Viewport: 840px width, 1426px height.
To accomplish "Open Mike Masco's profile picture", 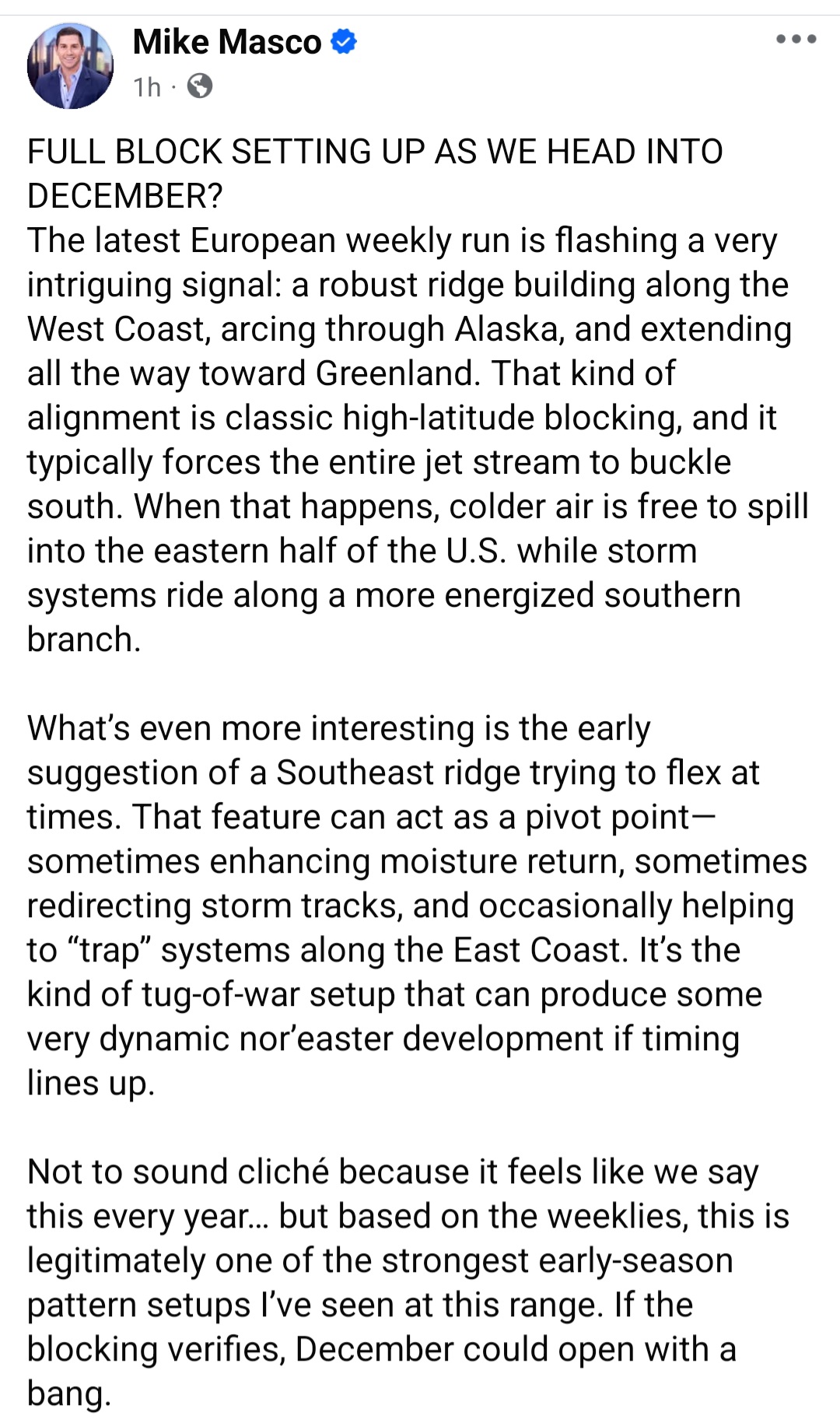I will pos(70,66).
